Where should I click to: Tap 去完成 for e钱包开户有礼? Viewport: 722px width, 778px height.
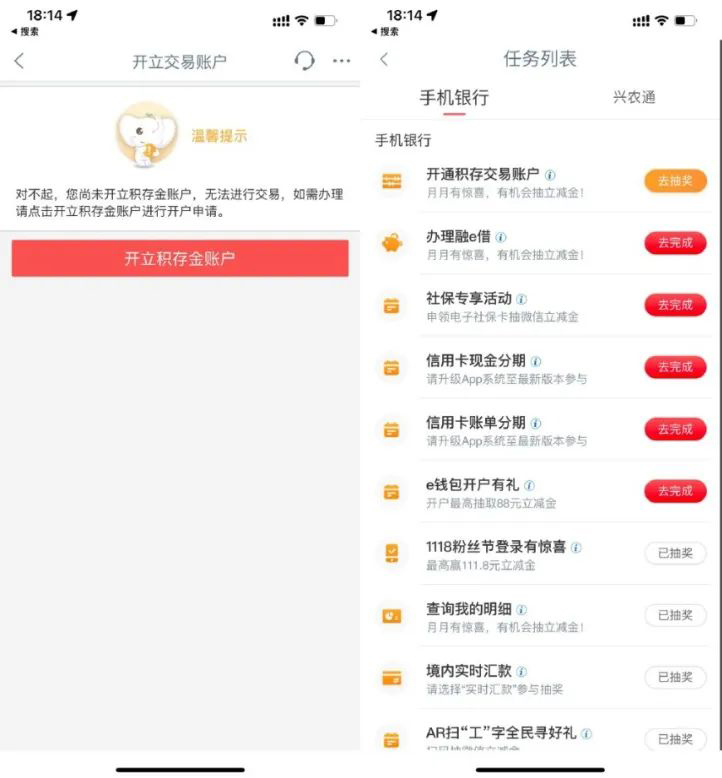click(x=675, y=491)
